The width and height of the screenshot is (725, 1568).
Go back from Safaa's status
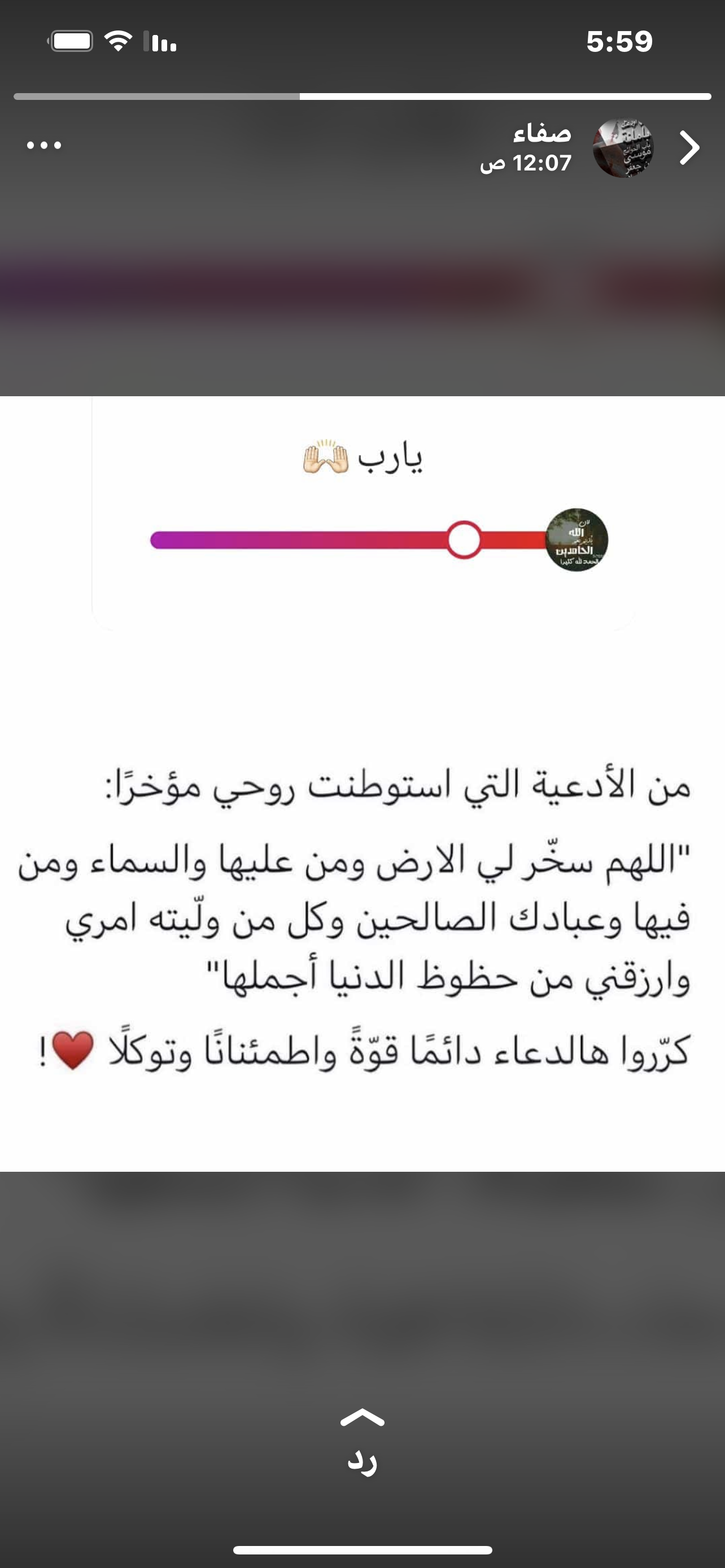(689, 148)
